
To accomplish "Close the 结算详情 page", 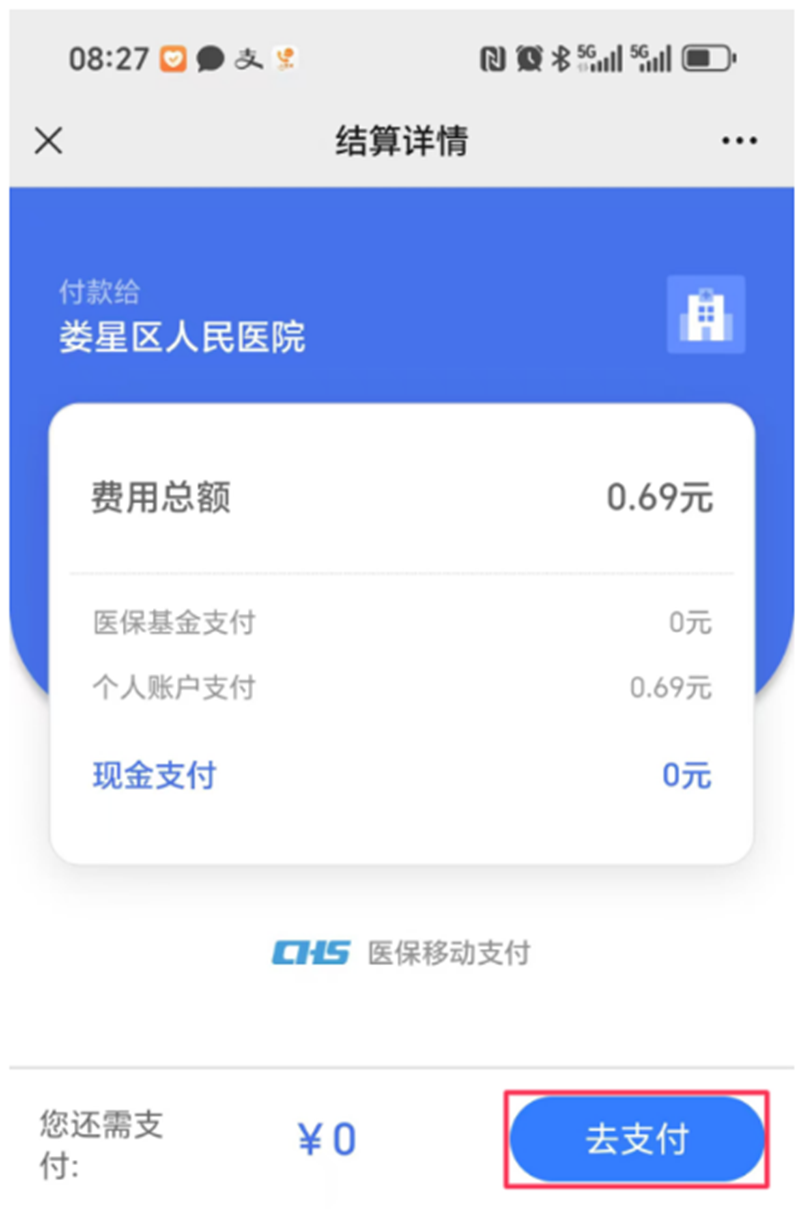I will tap(48, 141).
